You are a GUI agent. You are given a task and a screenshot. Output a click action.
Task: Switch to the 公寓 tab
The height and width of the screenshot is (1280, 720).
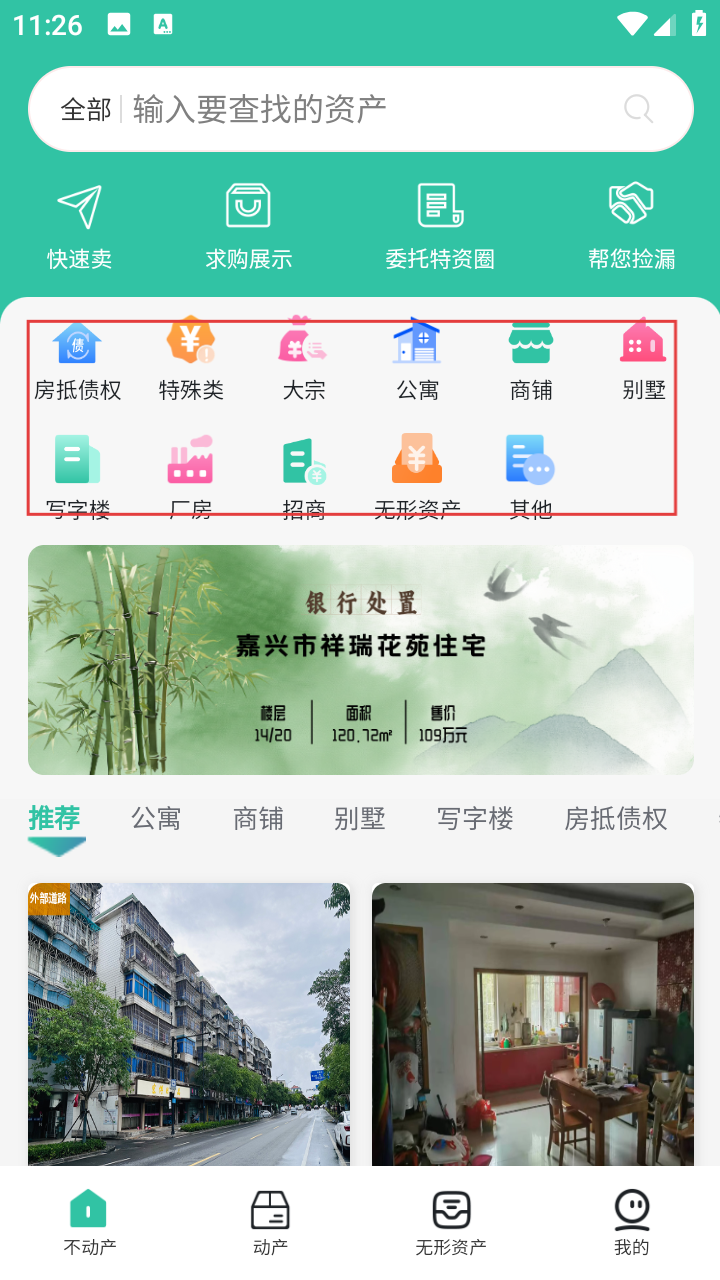[156, 819]
